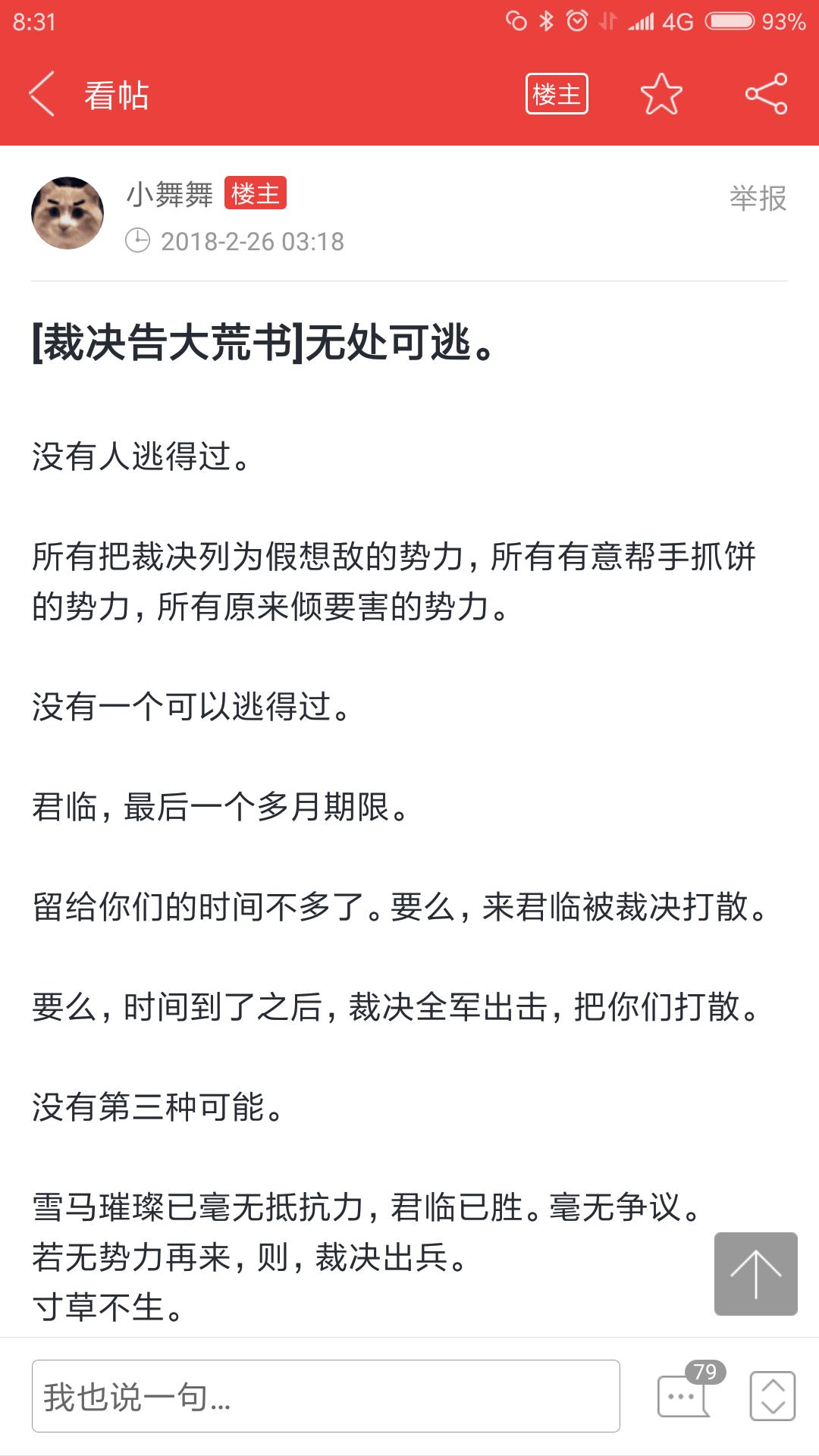This screenshot has width=819, height=1456.
Task: Go back from the 看帖 page
Action: 42,94
